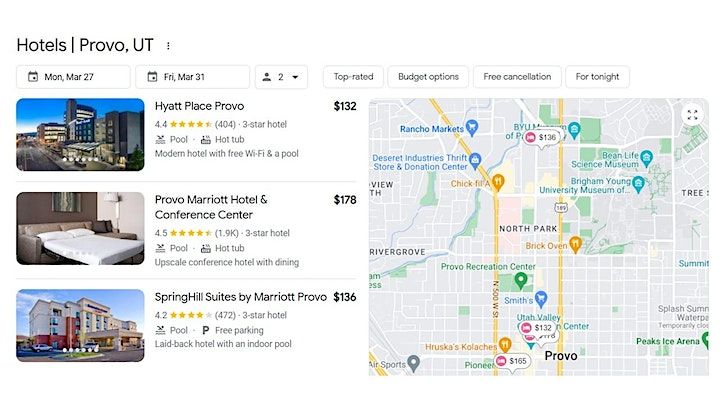Open the Hyatt Place Provo listing
The image size is (720, 405).
(199, 106)
